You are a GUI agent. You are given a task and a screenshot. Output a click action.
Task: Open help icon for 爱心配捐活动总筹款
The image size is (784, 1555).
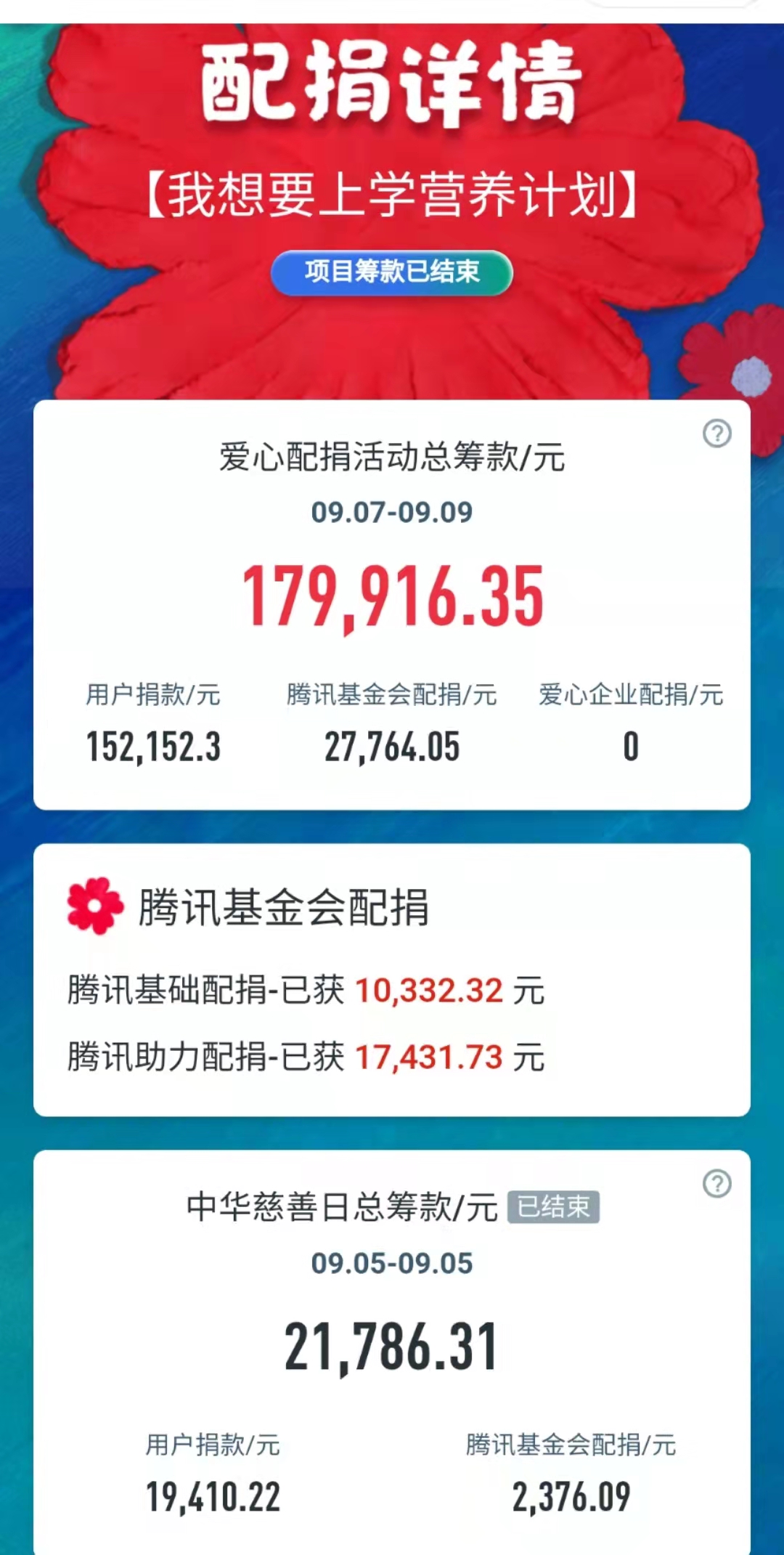tap(716, 434)
